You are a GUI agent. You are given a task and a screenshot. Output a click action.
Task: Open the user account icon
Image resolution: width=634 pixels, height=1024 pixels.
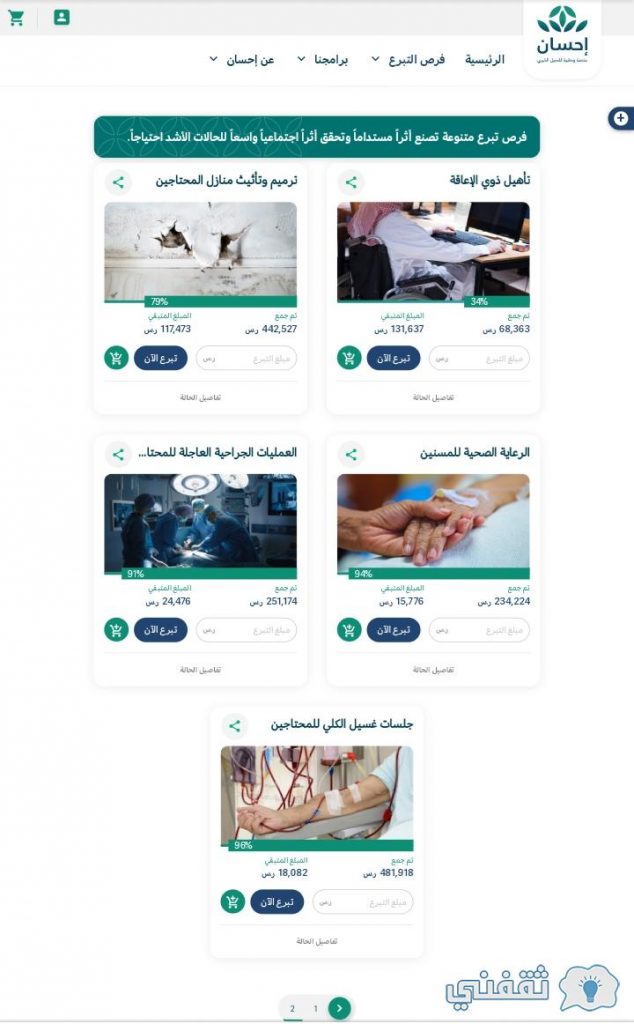(x=61, y=18)
